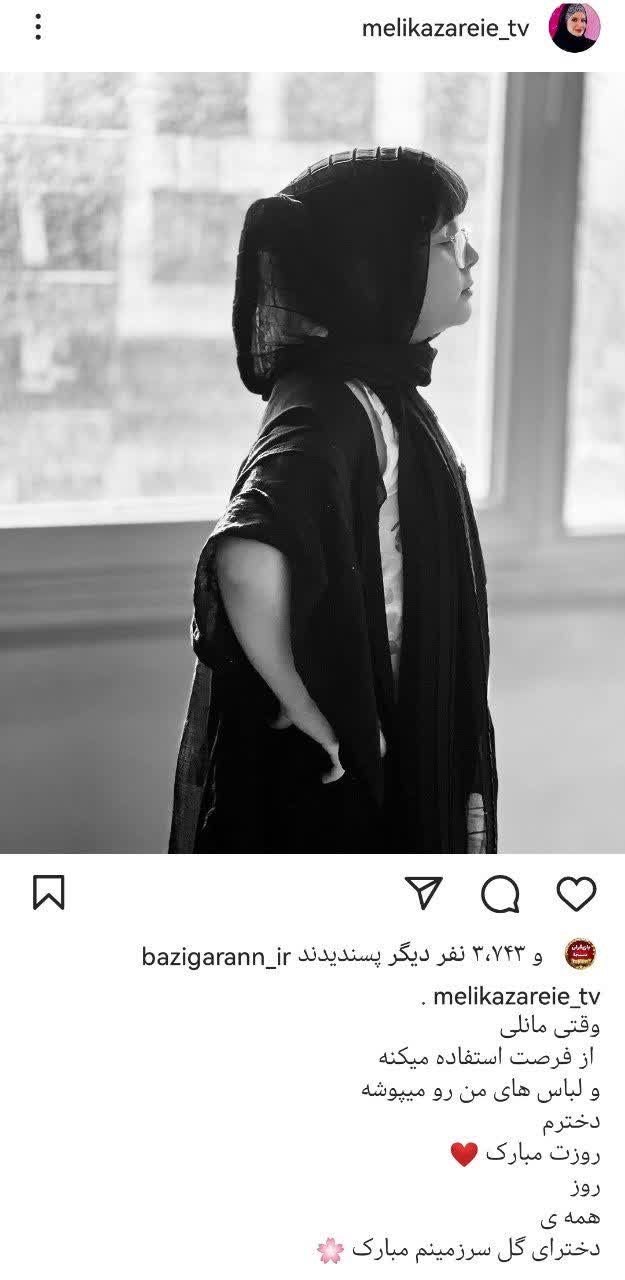Image resolution: width=625 pixels, height=1280 pixels.
Task: Open the black-and-white post photo
Action: [312, 462]
